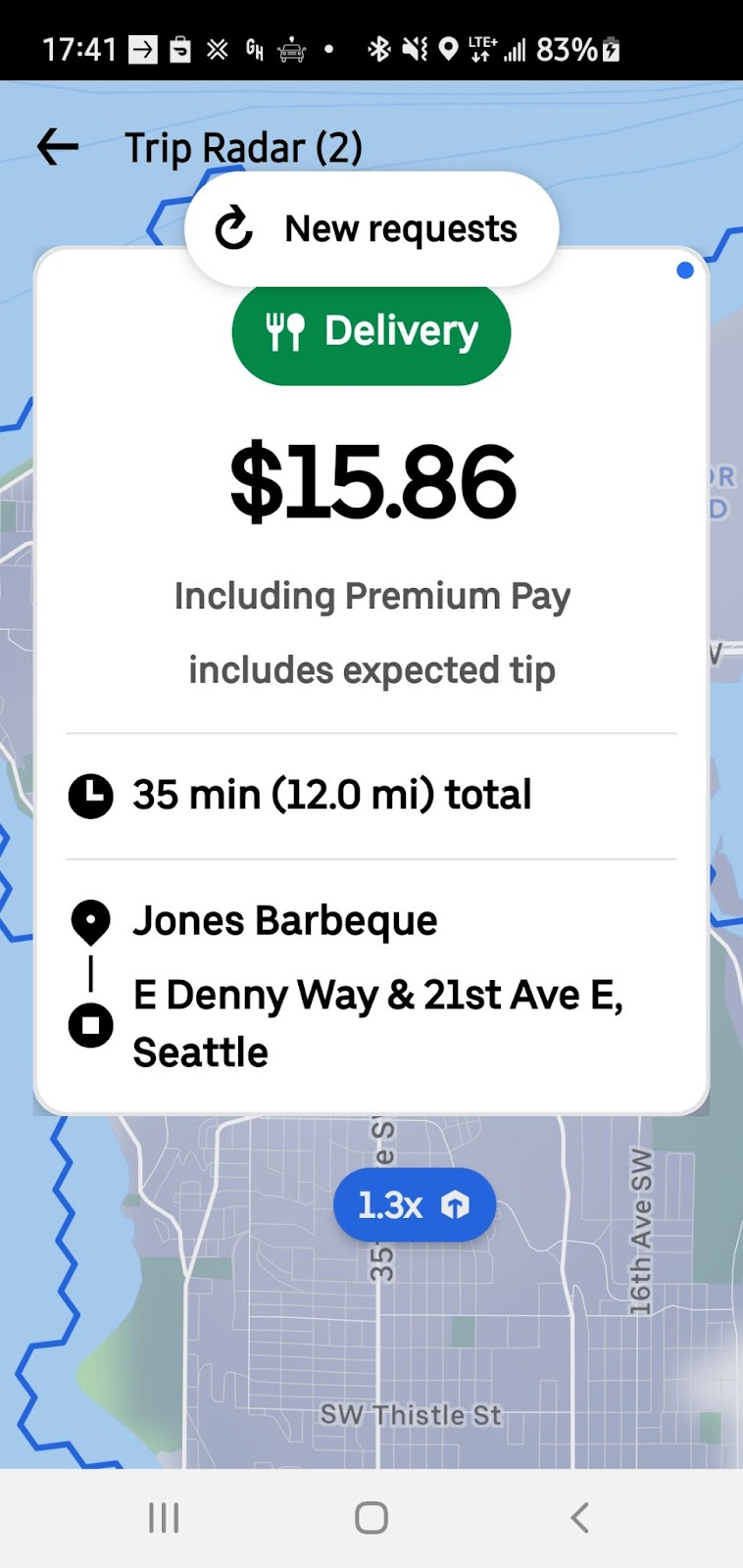Open the $15.86 Jones Barbeque delivery card
Image resolution: width=743 pixels, height=1568 pixels.
(x=371, y=686)
